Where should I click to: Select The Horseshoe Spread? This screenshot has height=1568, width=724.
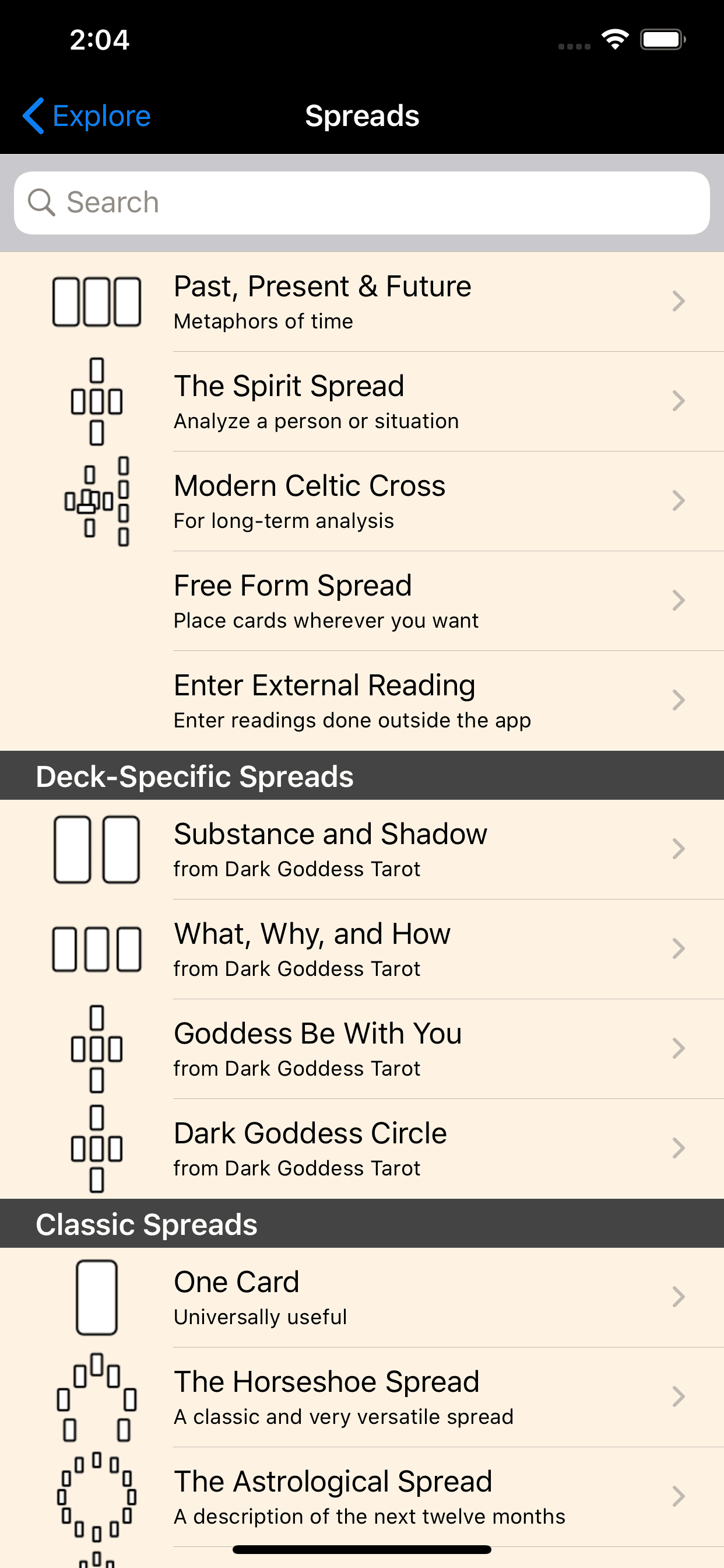click(x=362, y=1398)
